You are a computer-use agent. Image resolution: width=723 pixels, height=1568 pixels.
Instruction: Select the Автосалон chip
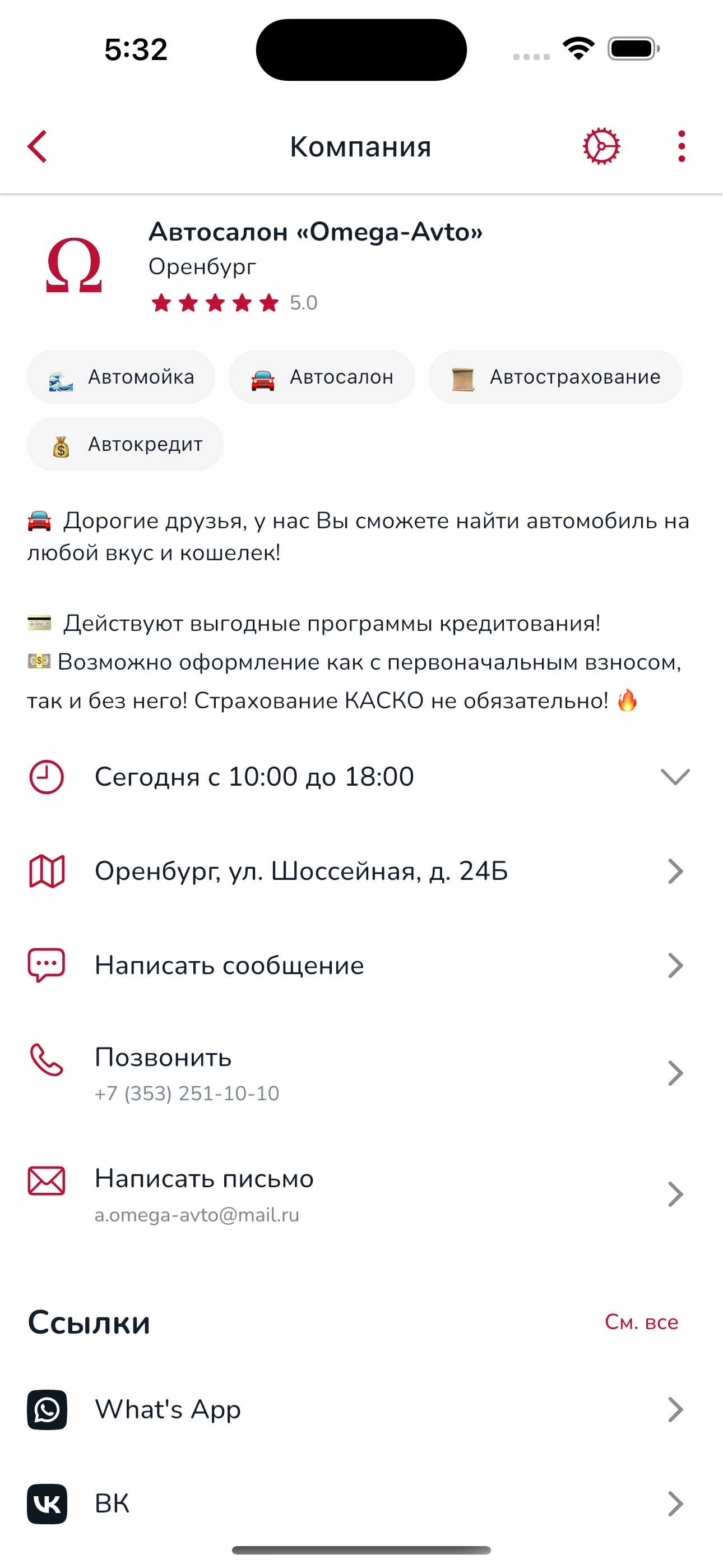[322, 377]
